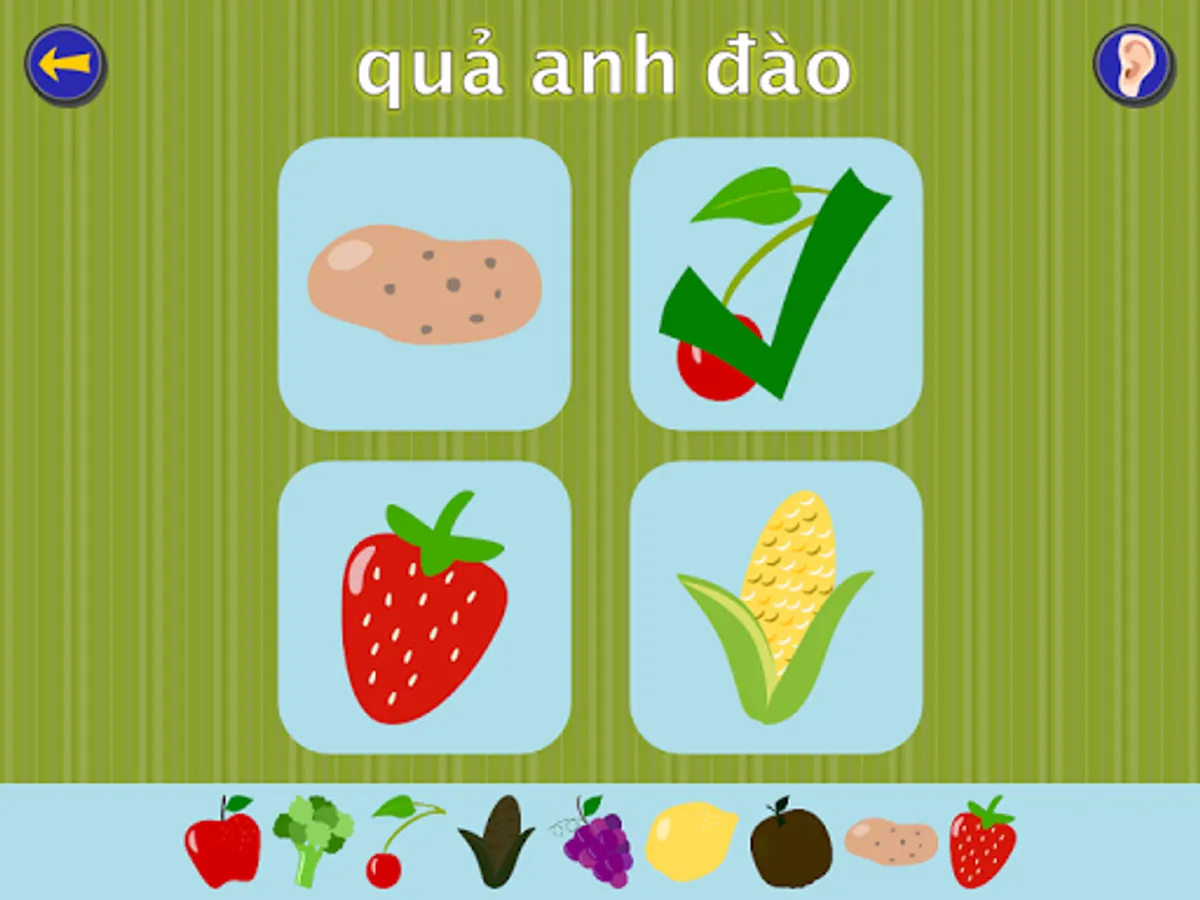Tap the corn picture tile

pyautogui.click(x=775, y=607)
